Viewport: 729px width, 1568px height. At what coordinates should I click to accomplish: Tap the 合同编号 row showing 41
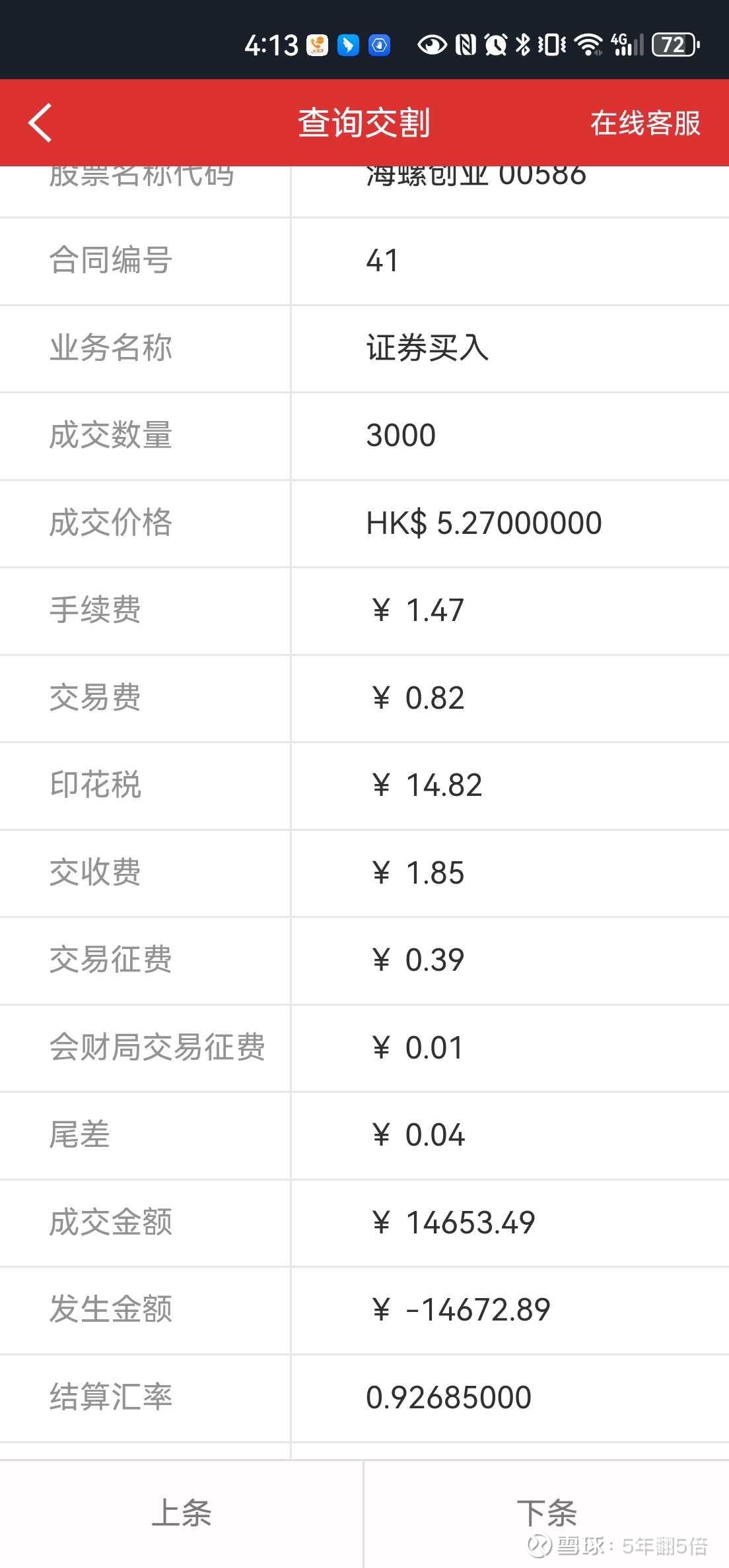(x=364, y=261)
